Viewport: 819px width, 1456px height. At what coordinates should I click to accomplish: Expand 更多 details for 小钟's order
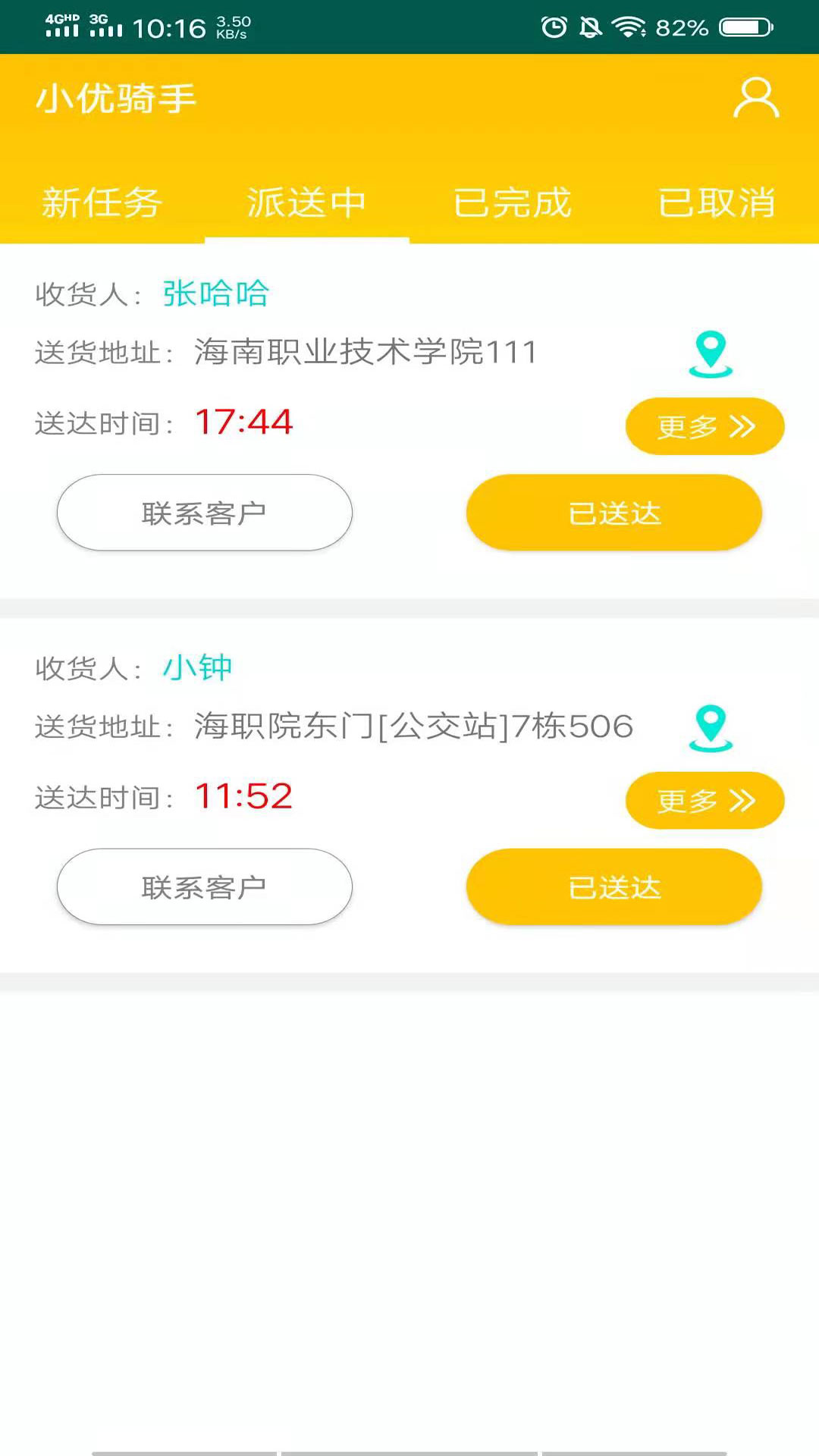tap(704, 800)
